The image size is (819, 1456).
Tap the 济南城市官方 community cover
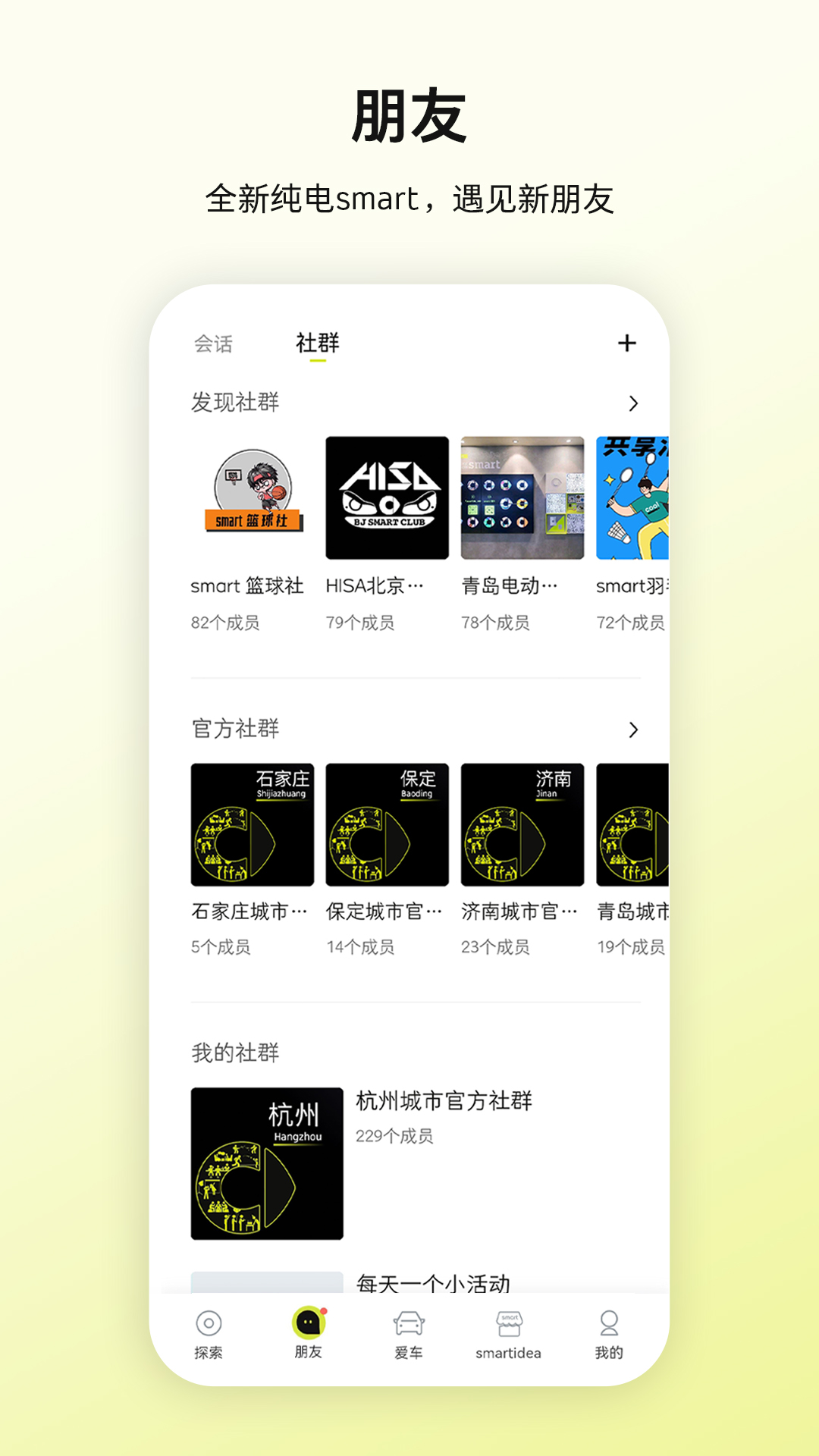click(523, 824)
